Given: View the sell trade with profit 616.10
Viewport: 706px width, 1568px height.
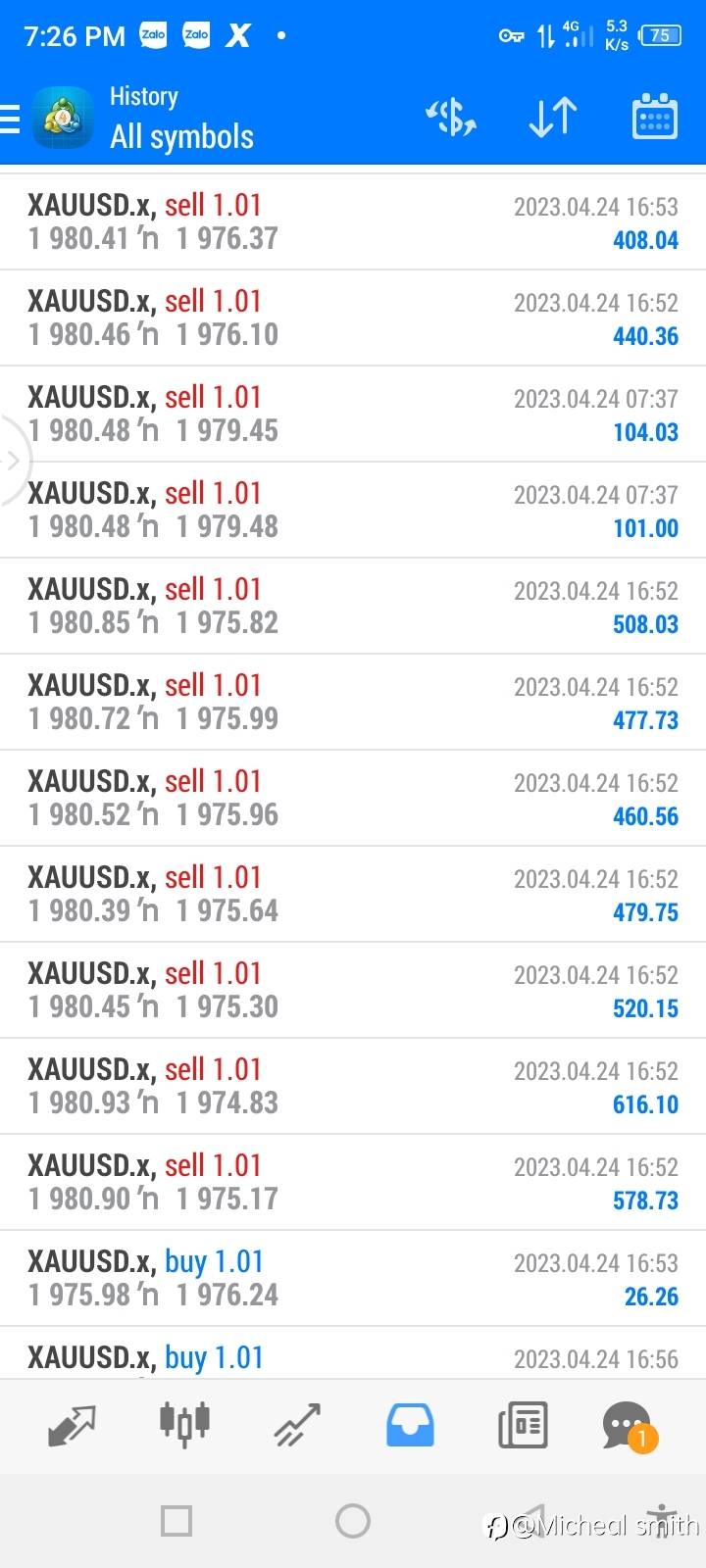Looking at the screenshot, I should click(x=353, y=1087).
